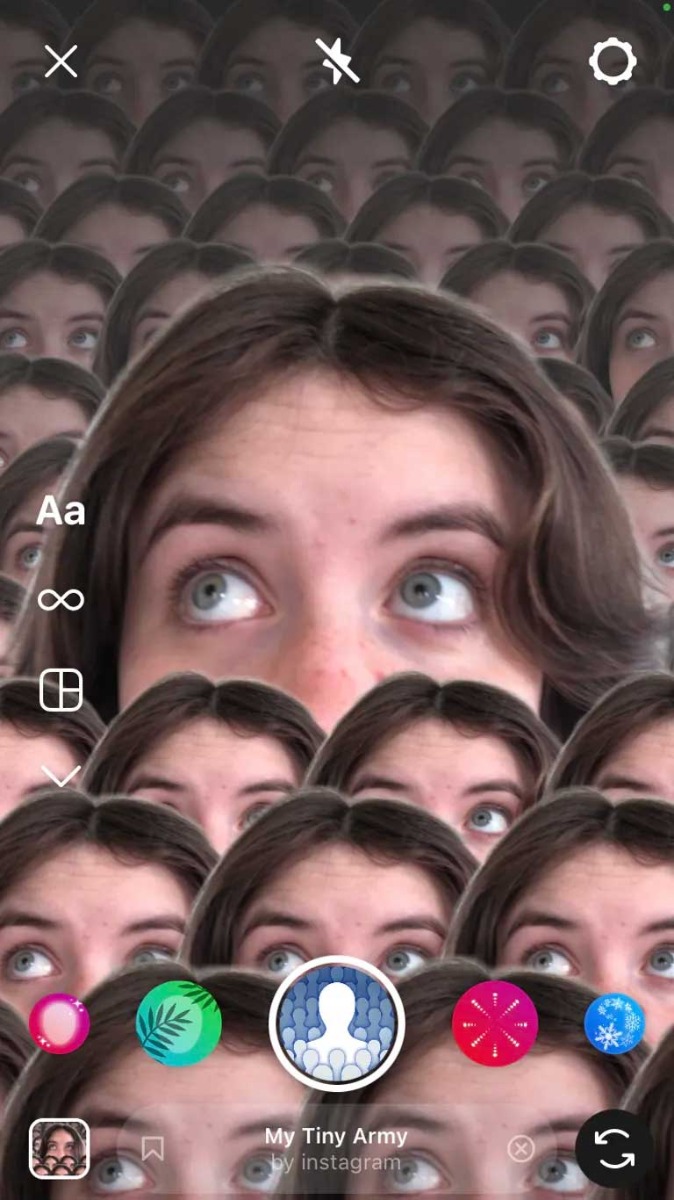Save the My Tiny Army effect
Viewport: 674px width, 1200px height.
click(152, 1149)
